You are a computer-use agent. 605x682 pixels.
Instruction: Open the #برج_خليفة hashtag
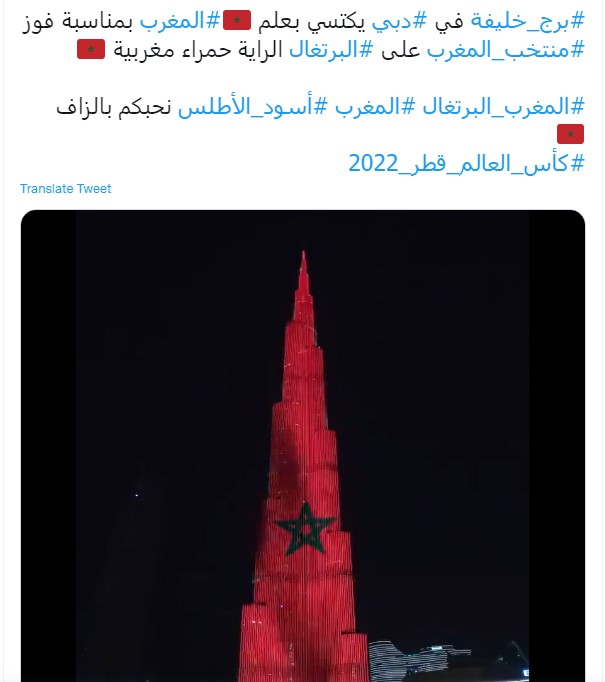click(528, 19)
